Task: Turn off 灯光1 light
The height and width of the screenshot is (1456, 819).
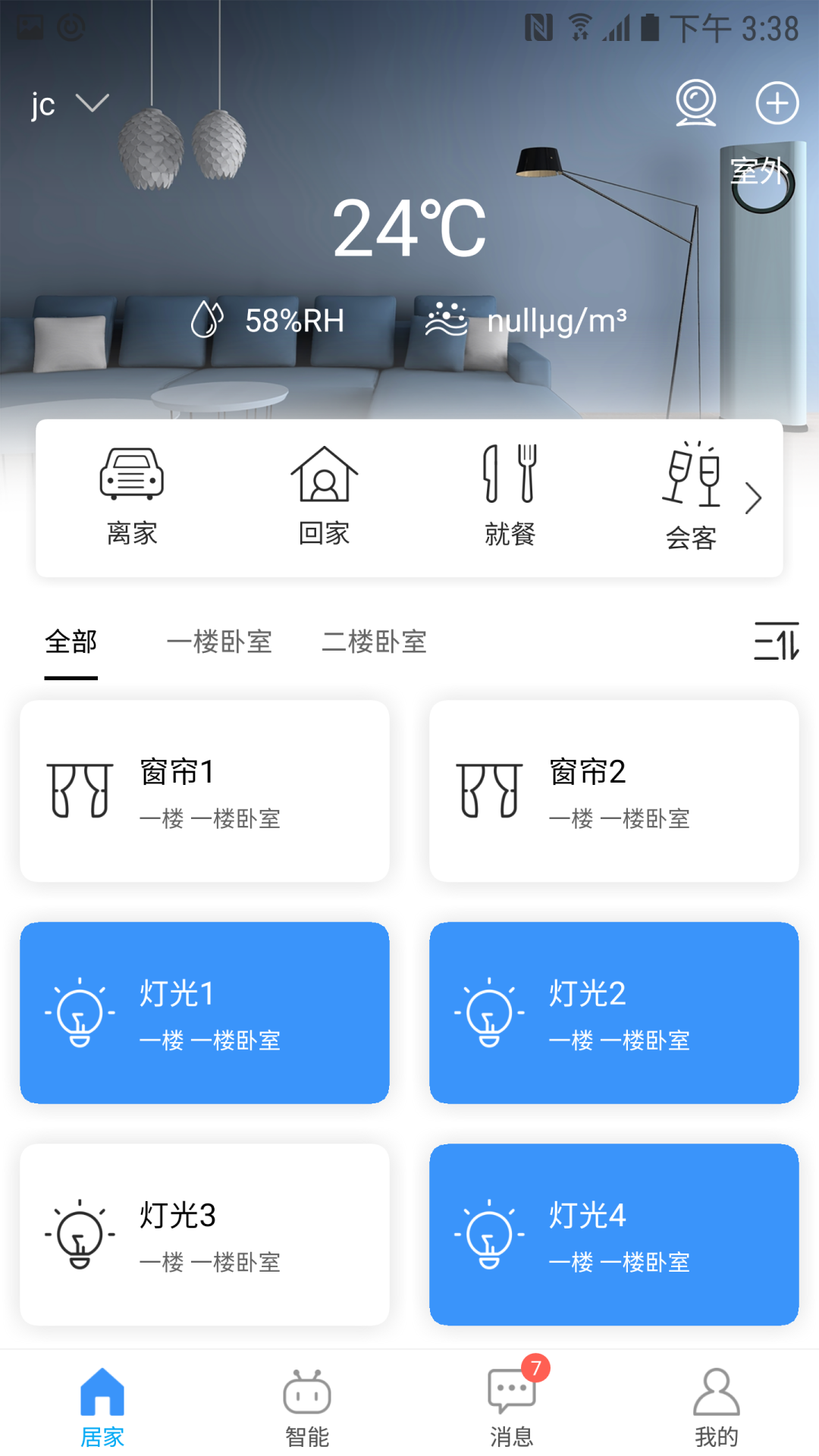Action: 205,1012
